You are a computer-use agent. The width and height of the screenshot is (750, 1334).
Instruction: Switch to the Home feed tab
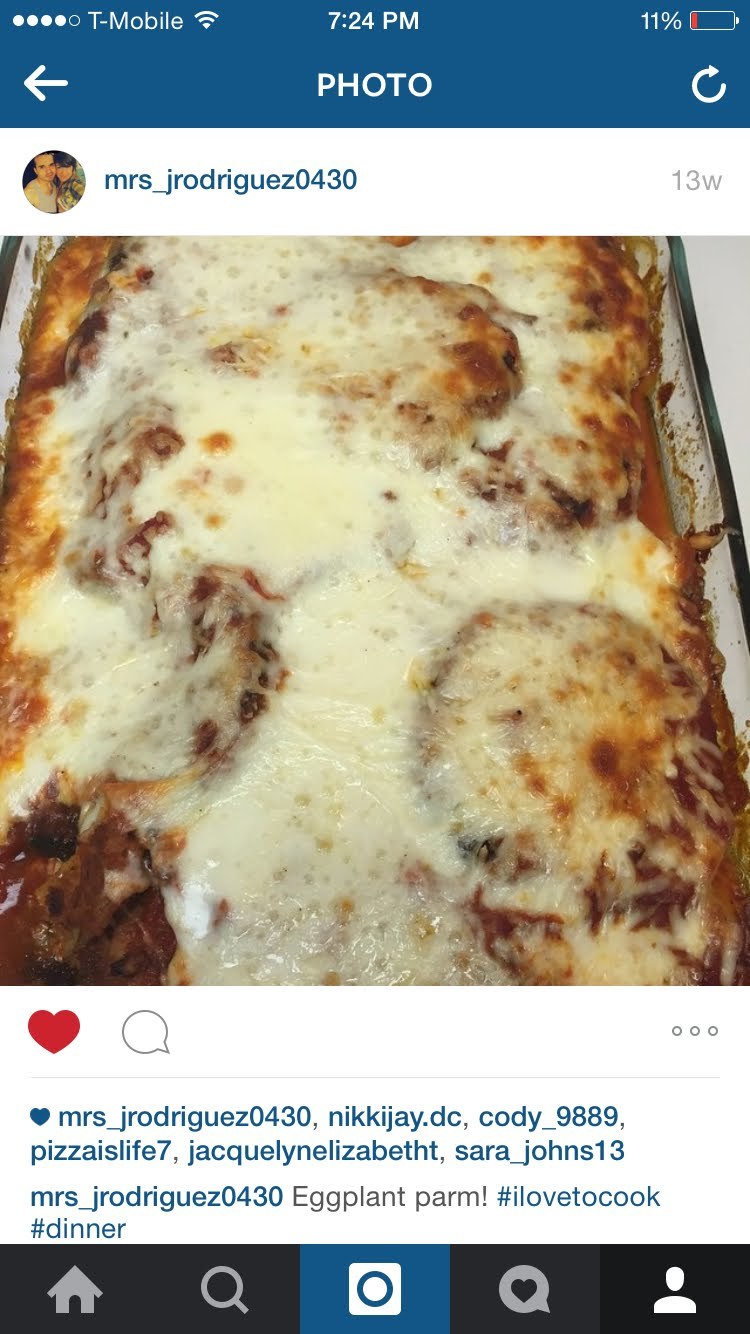click(75, 1290)
